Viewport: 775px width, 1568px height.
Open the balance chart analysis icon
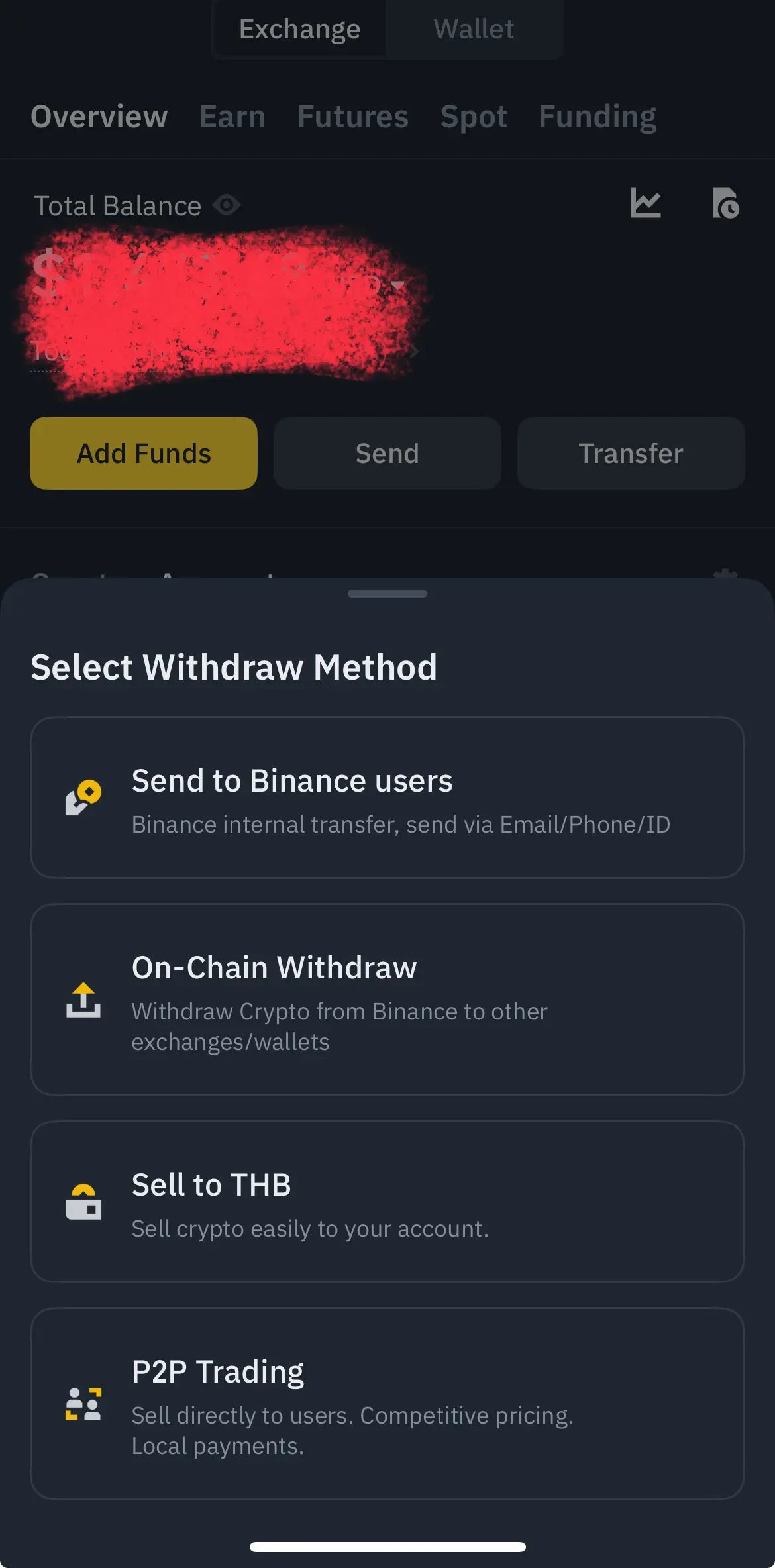click(645, 203)
